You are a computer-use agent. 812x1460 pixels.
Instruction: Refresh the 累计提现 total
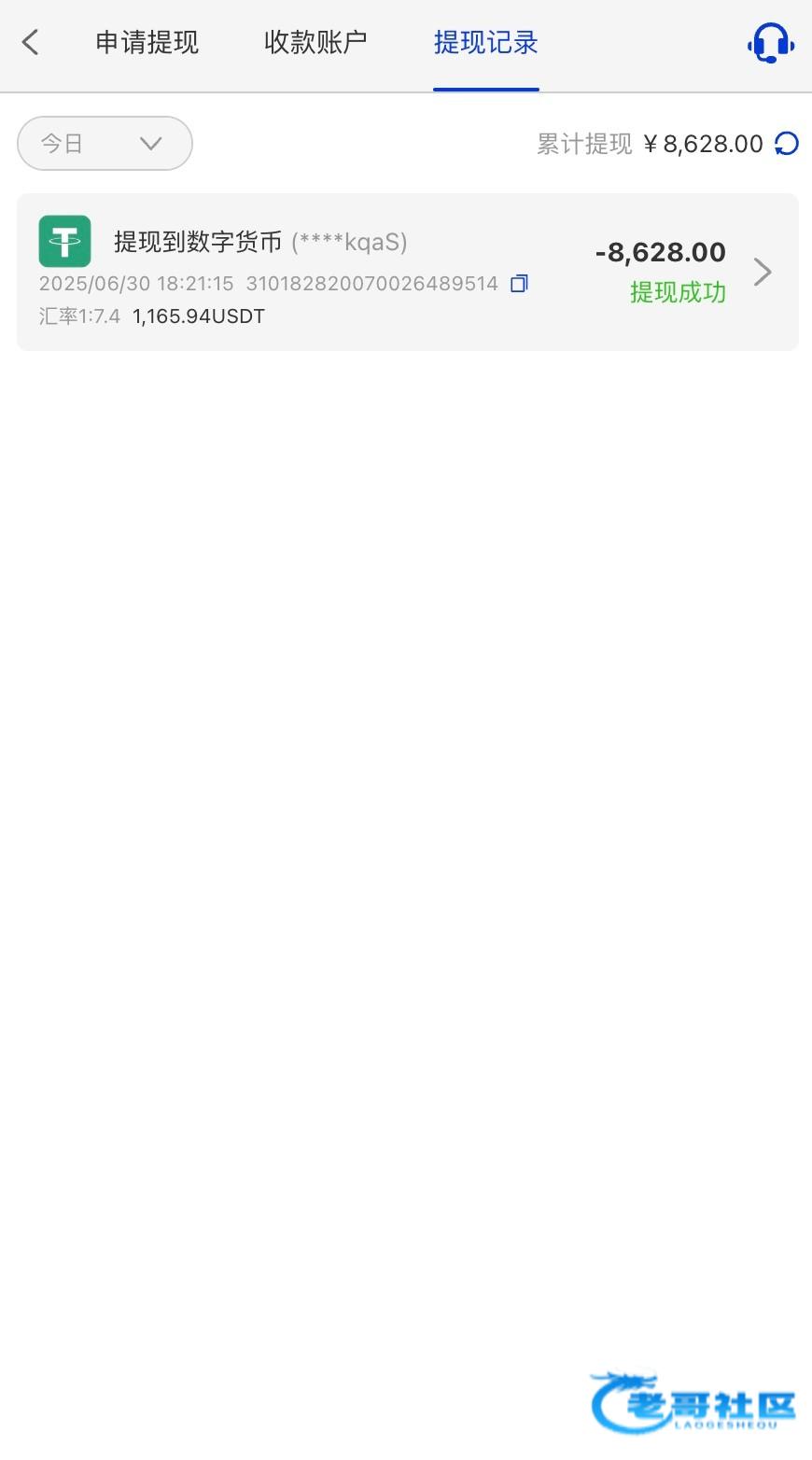(x=787, y=144)
